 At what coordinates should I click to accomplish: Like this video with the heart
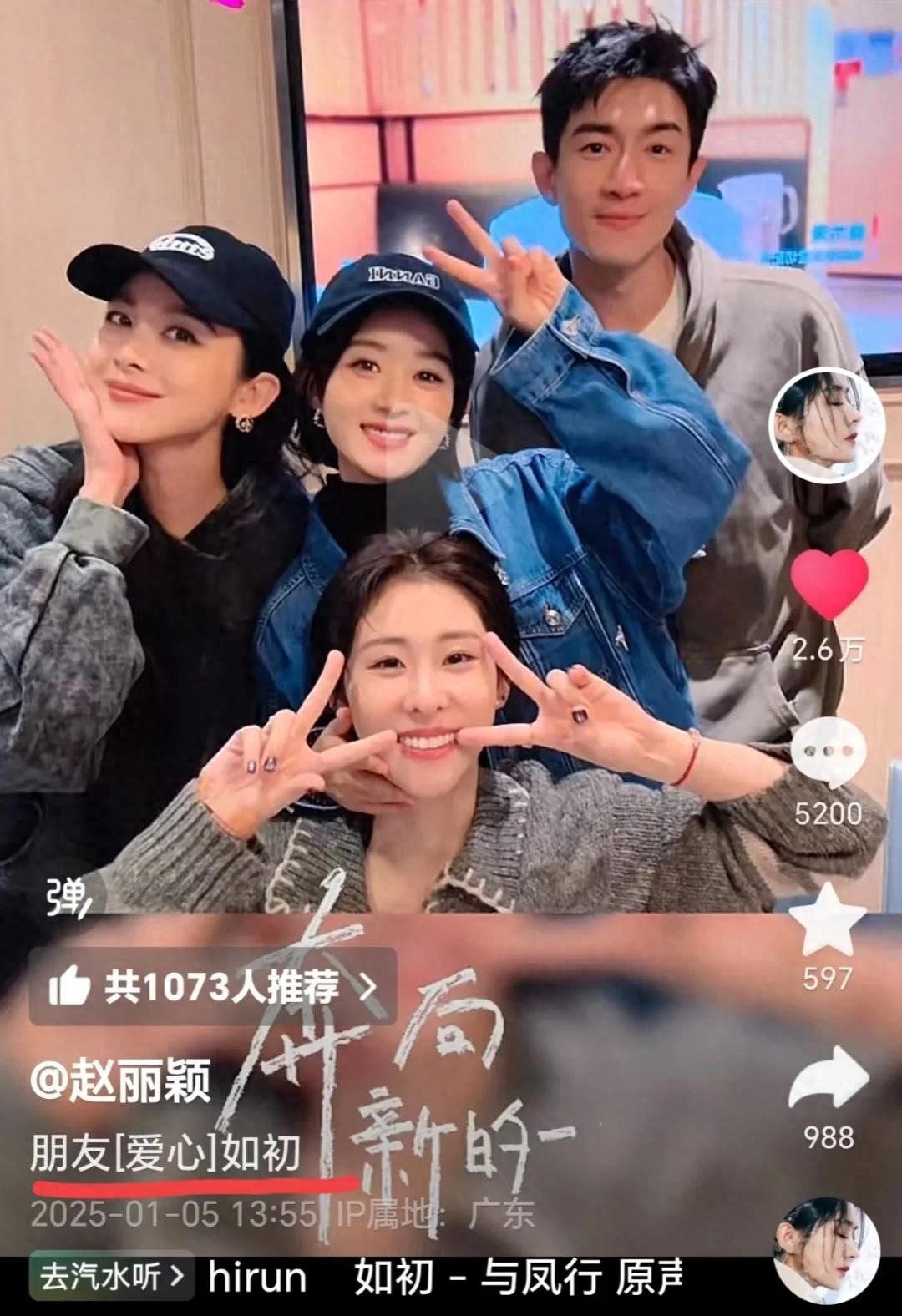[x=829, y=585]
